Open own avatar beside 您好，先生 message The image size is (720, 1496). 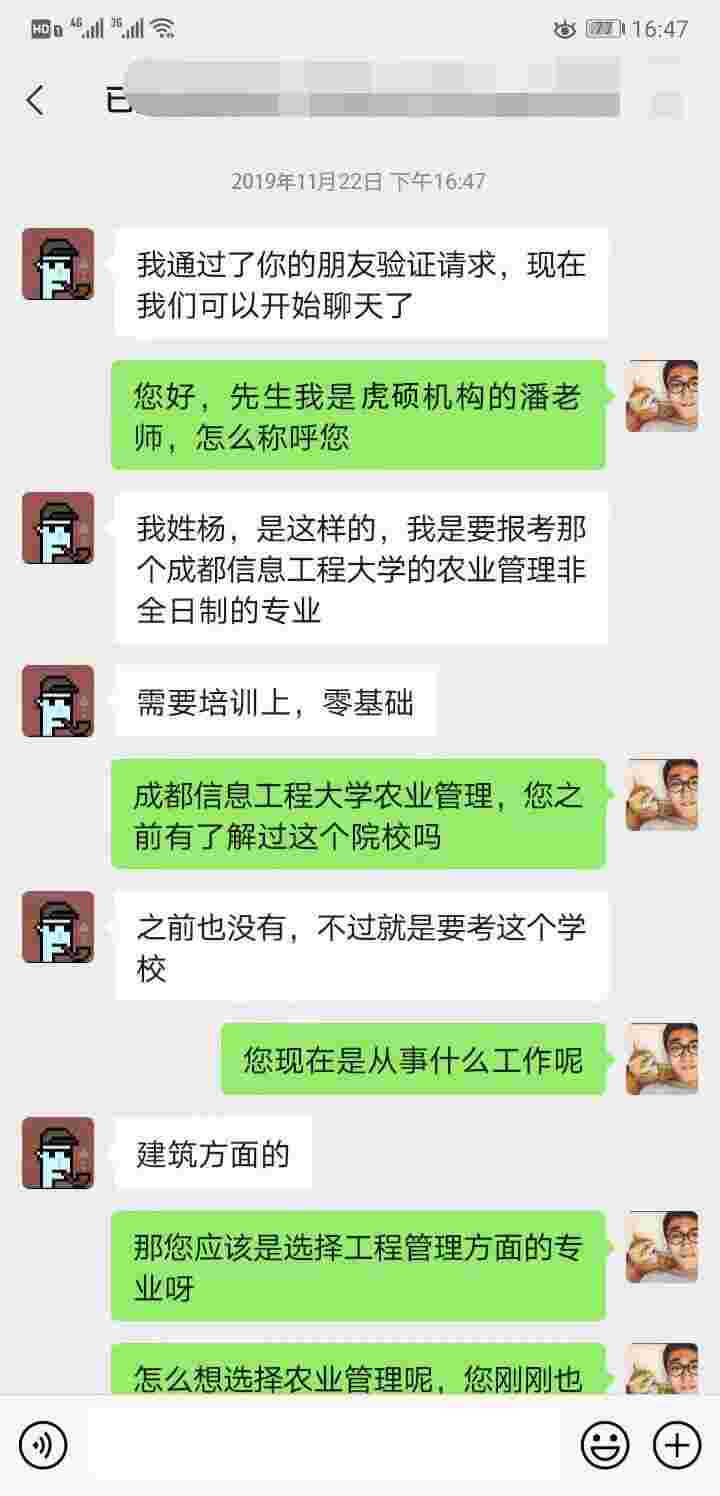pos(662,396)
